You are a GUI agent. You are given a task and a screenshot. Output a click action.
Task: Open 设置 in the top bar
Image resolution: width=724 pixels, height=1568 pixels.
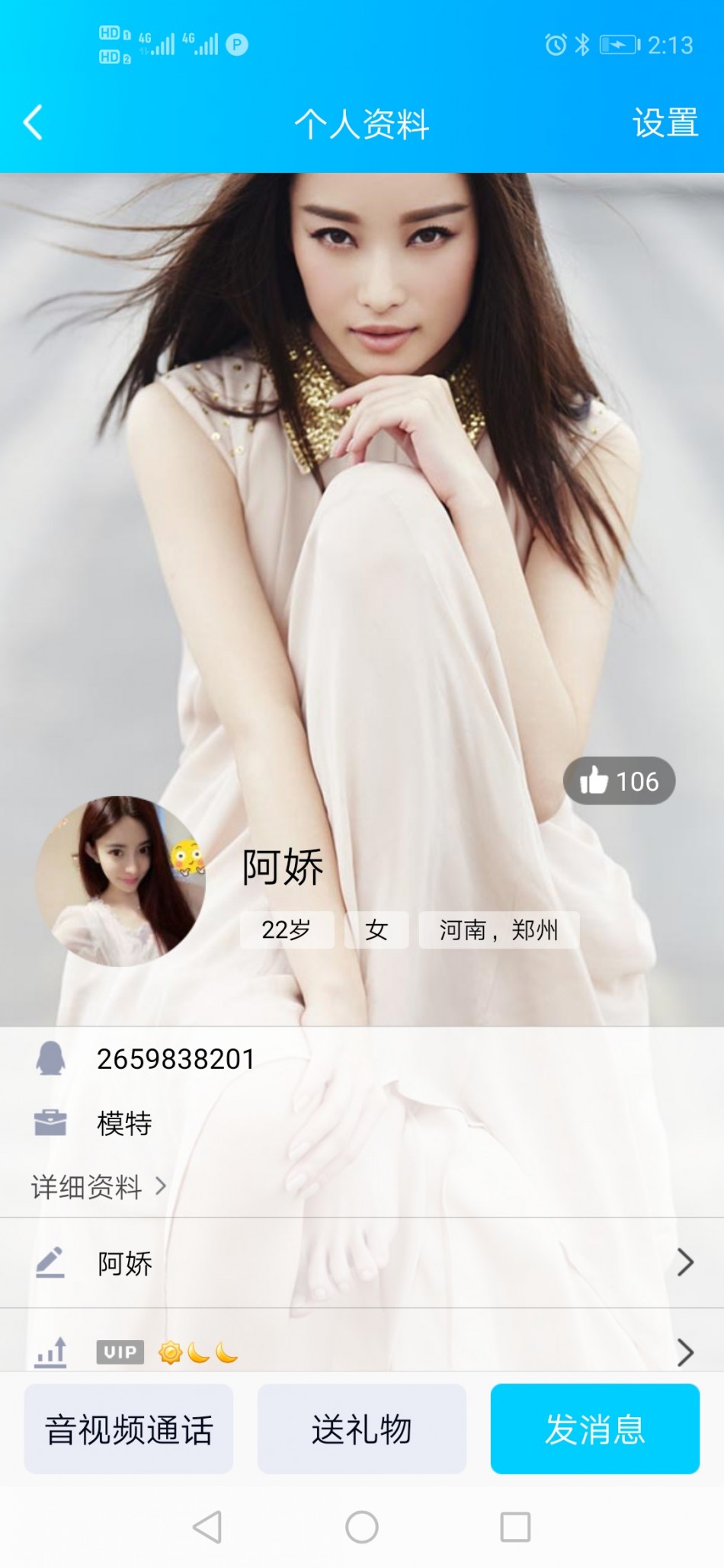tap(665, 123)
